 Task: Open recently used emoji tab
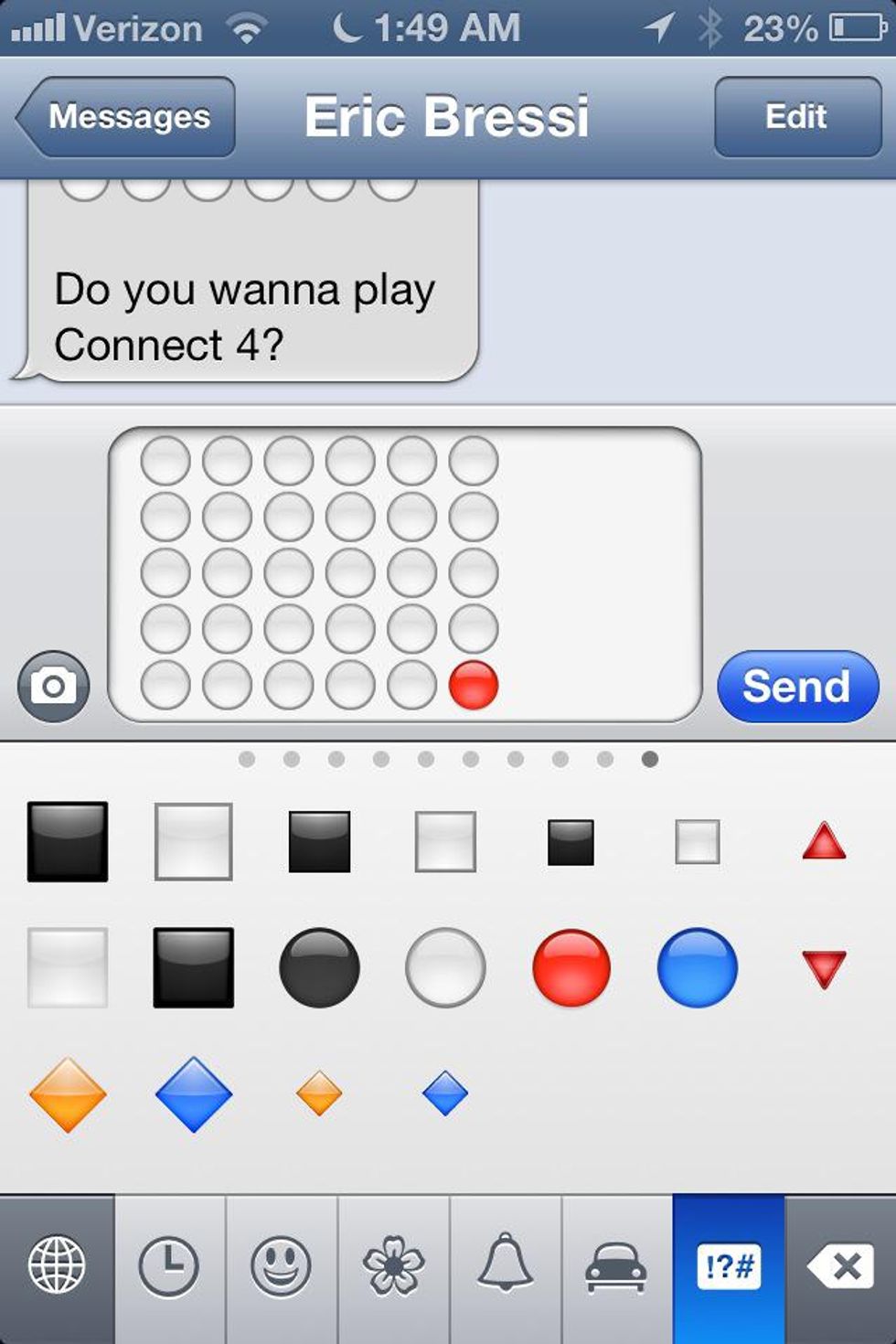168,1267
